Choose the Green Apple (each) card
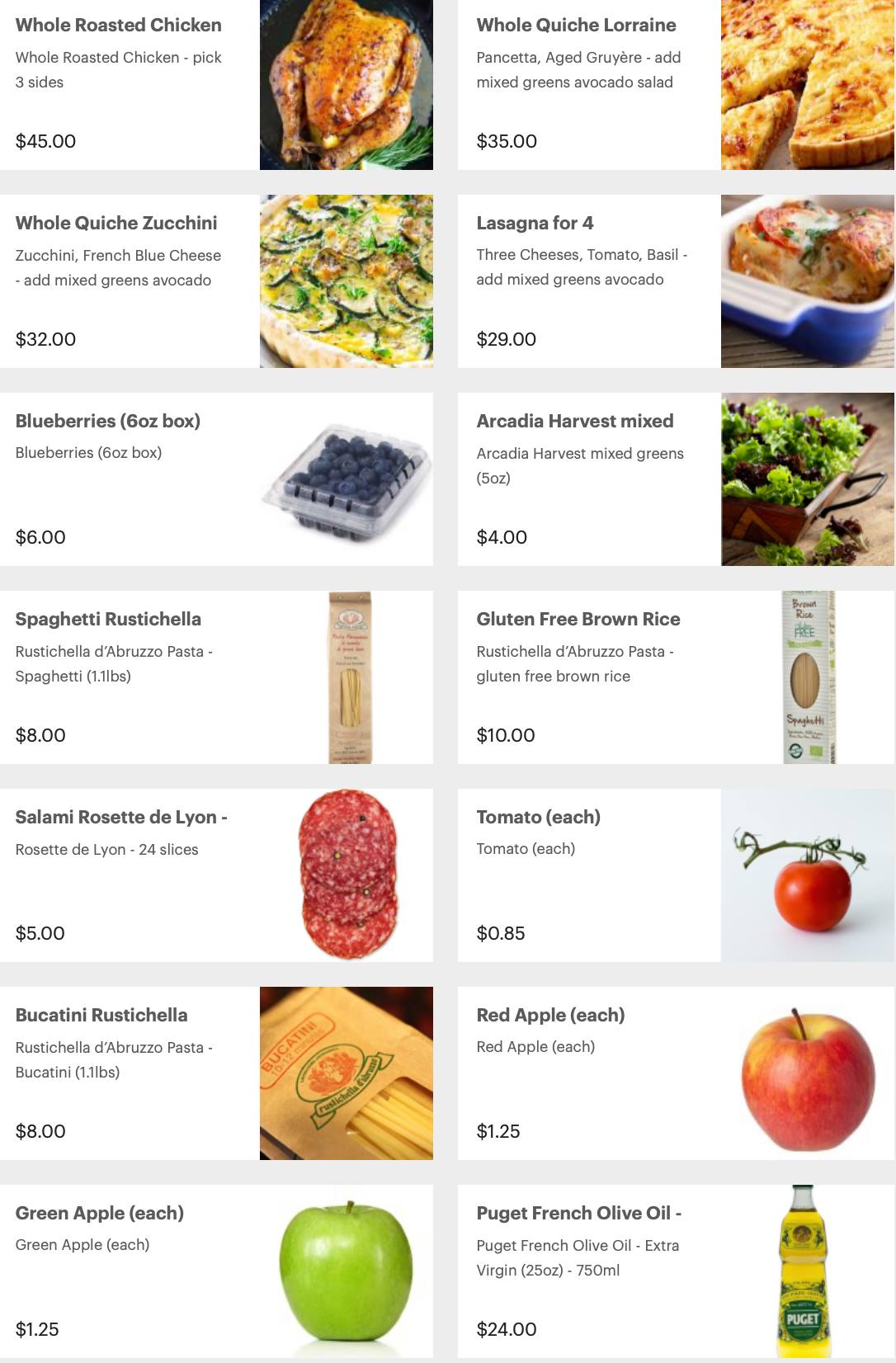Image resolution: width=896 pixels, height=1363 pixels. 100,1214
